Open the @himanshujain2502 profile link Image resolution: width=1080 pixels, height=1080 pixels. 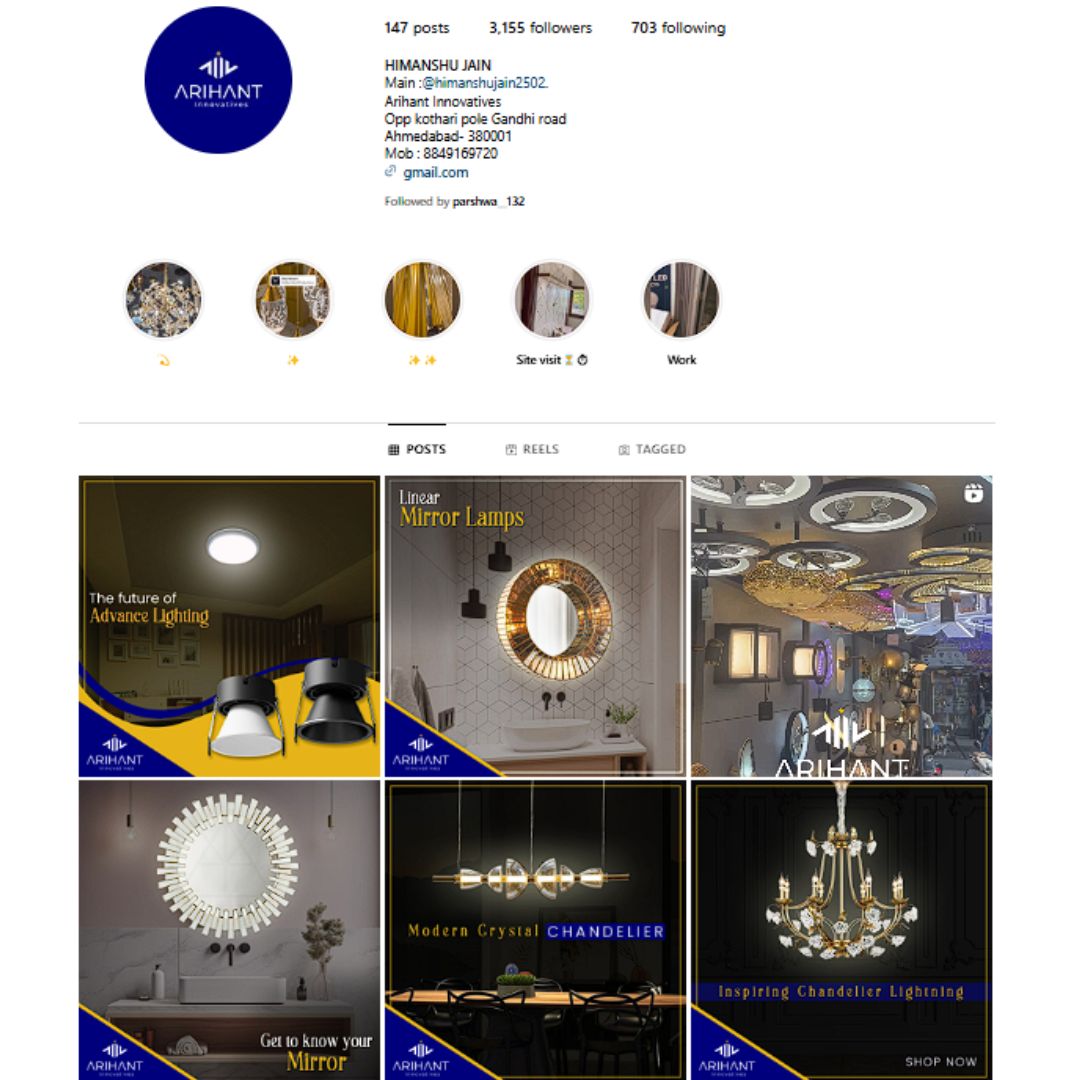(x=484, y=83)
